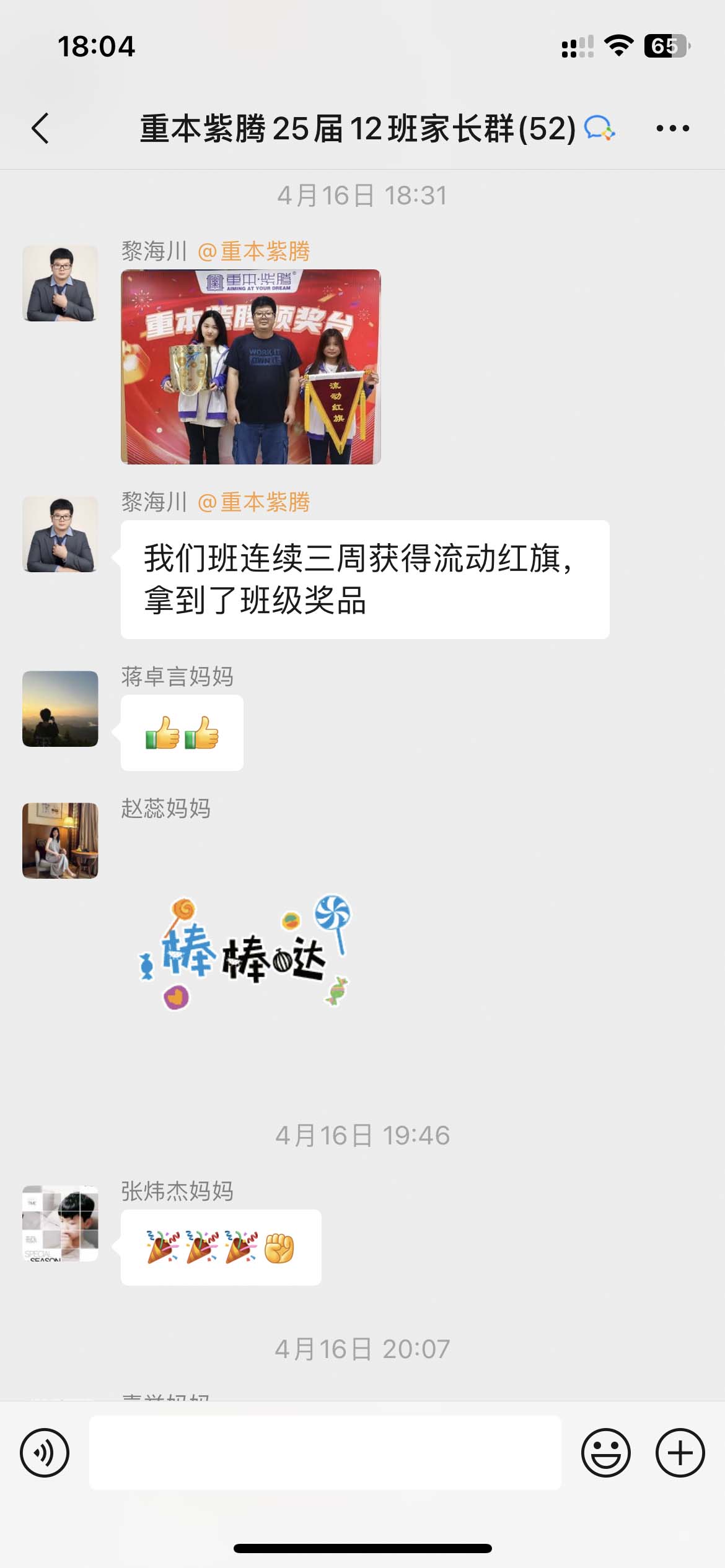Image resolution: width=725 pixels, height=1568 pixels.
Task: View 蒋卓言妈妈's profile avatar
Action: 60,708
